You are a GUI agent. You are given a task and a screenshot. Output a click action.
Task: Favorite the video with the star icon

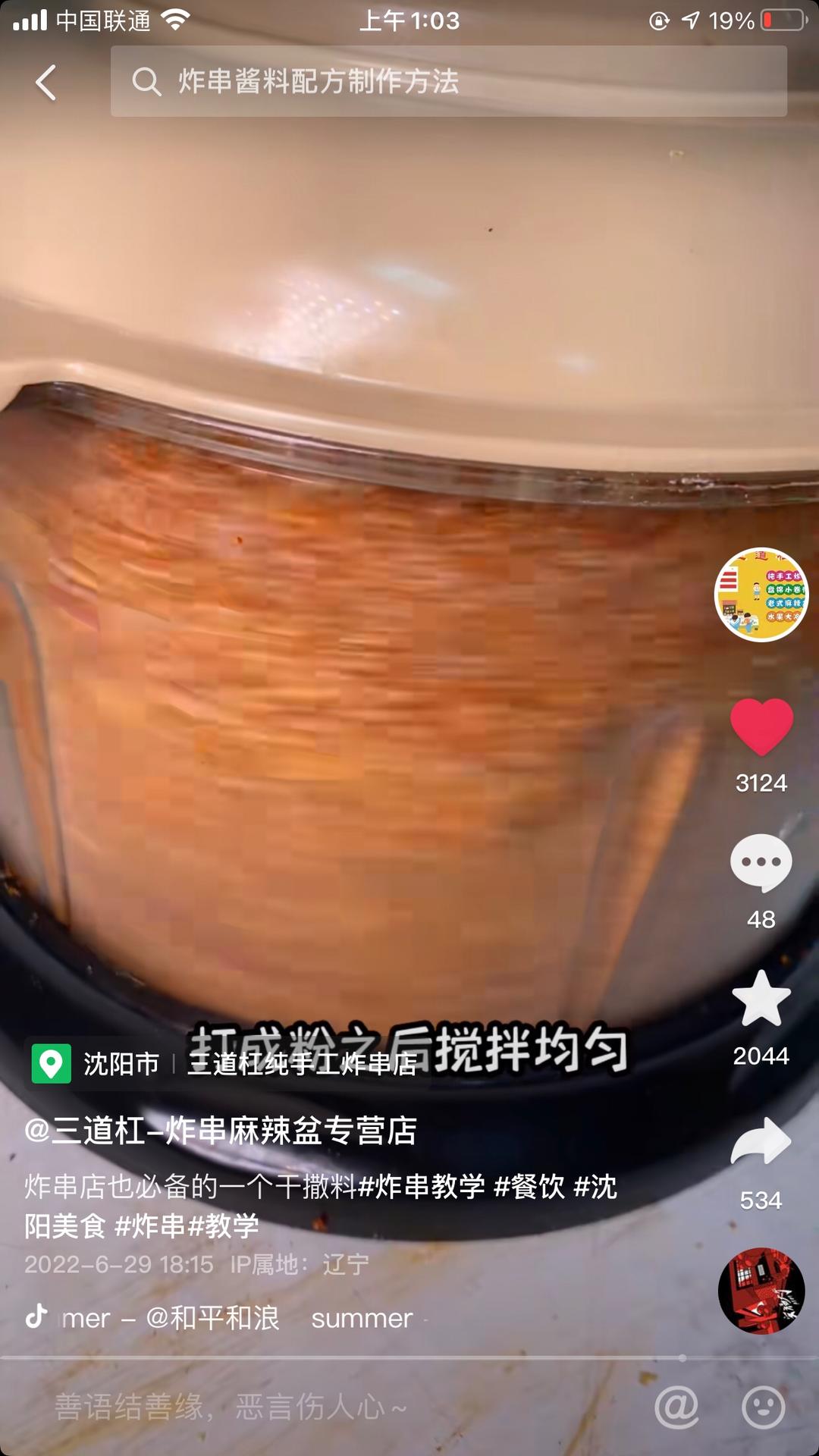[761, 999]
